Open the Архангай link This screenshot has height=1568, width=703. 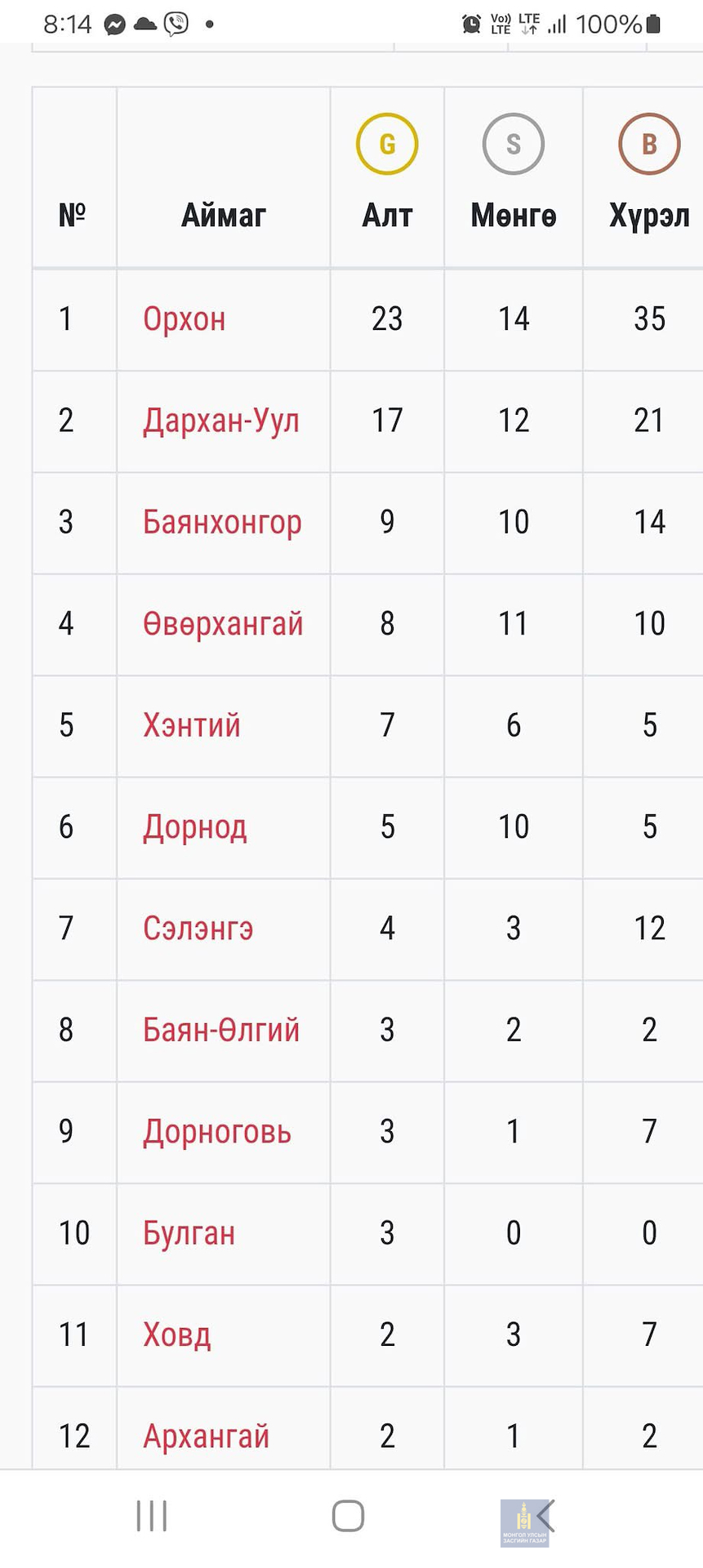206,1435
